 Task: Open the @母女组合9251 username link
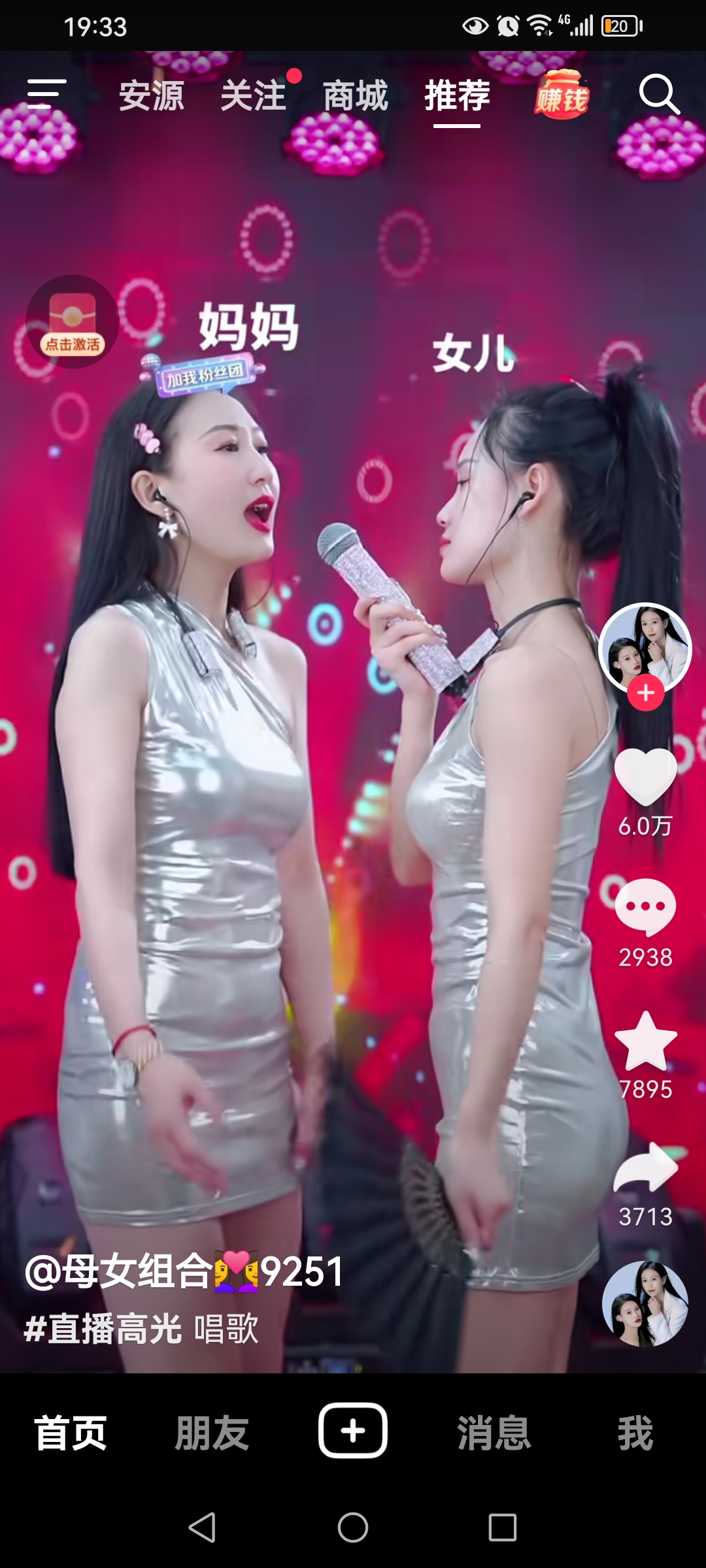coord(184,1271)
